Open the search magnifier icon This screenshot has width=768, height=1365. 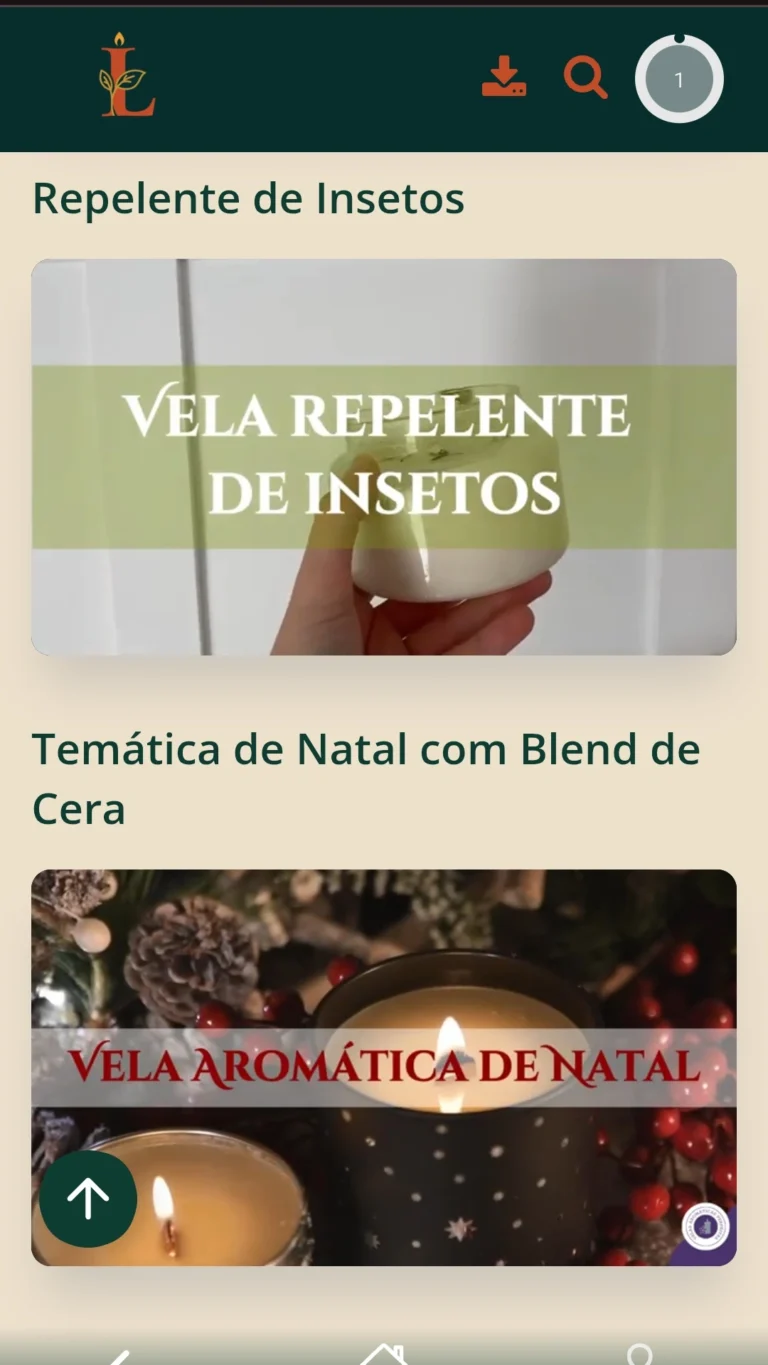point(585,77)
